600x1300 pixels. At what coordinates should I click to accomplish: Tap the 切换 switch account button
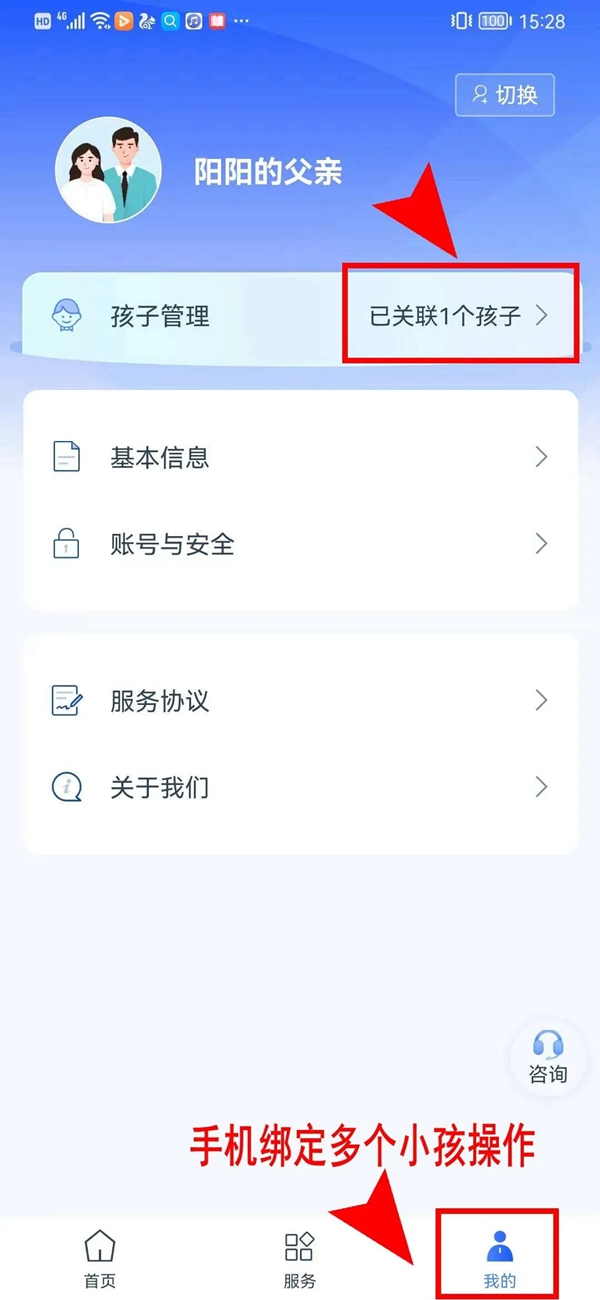504,95
